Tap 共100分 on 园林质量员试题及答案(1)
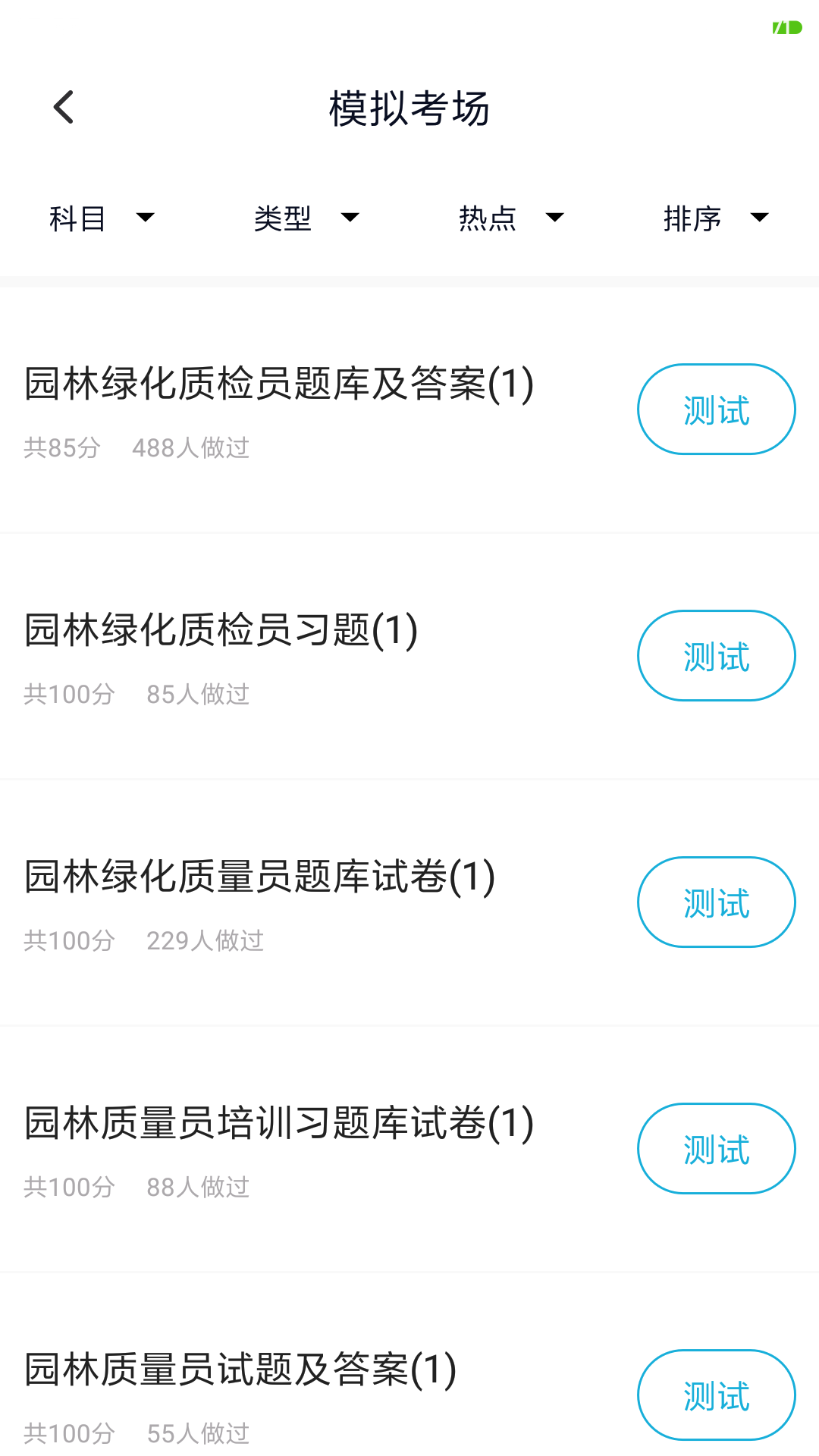Screen dimensions: 819x1456 (68, 1432)
